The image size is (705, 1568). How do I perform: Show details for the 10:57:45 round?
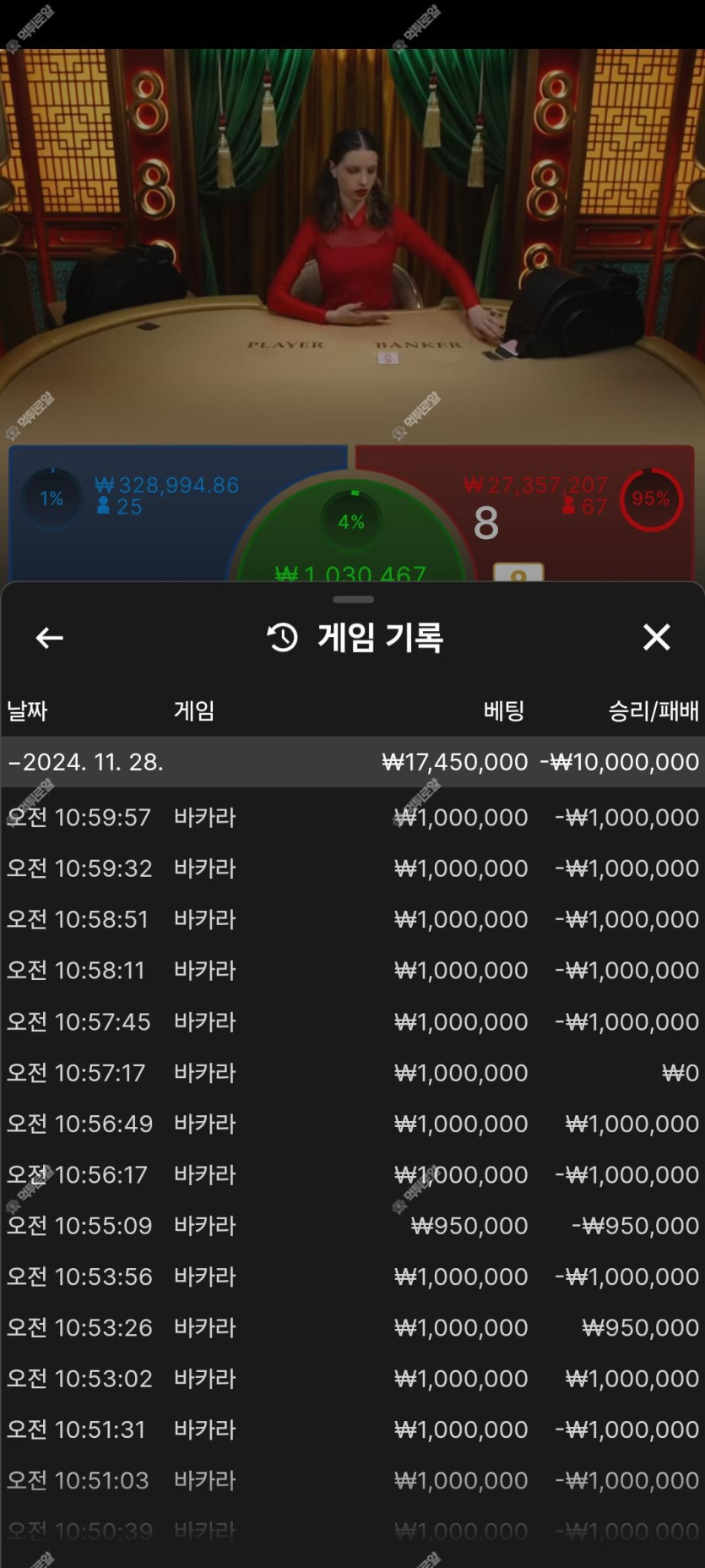click(352, 1021)
